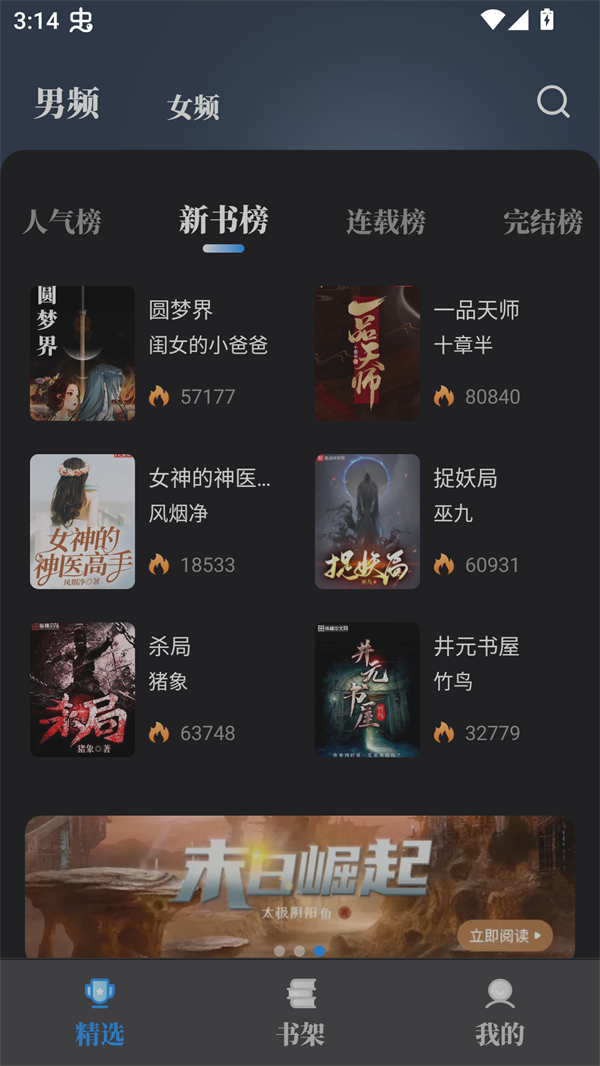Open the novel 一品天师
Viewport: 600px width, 1066px height.
click(367, 353)
